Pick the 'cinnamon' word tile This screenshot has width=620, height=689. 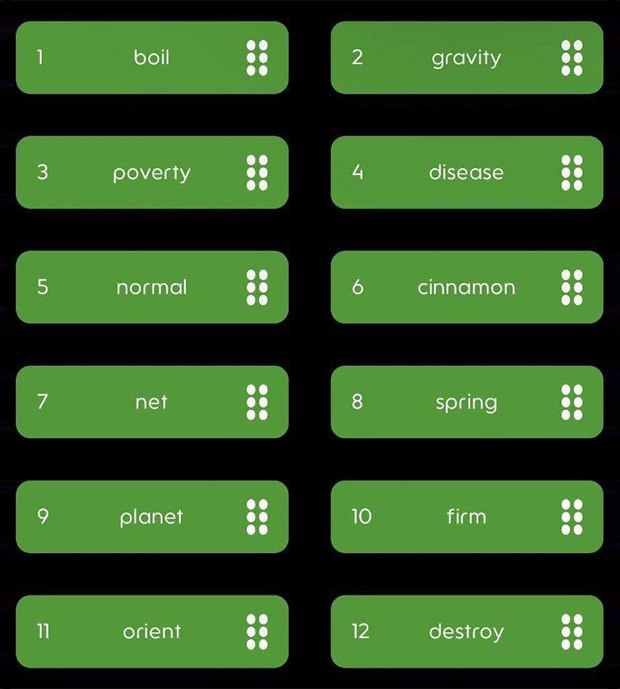[466, 287]
